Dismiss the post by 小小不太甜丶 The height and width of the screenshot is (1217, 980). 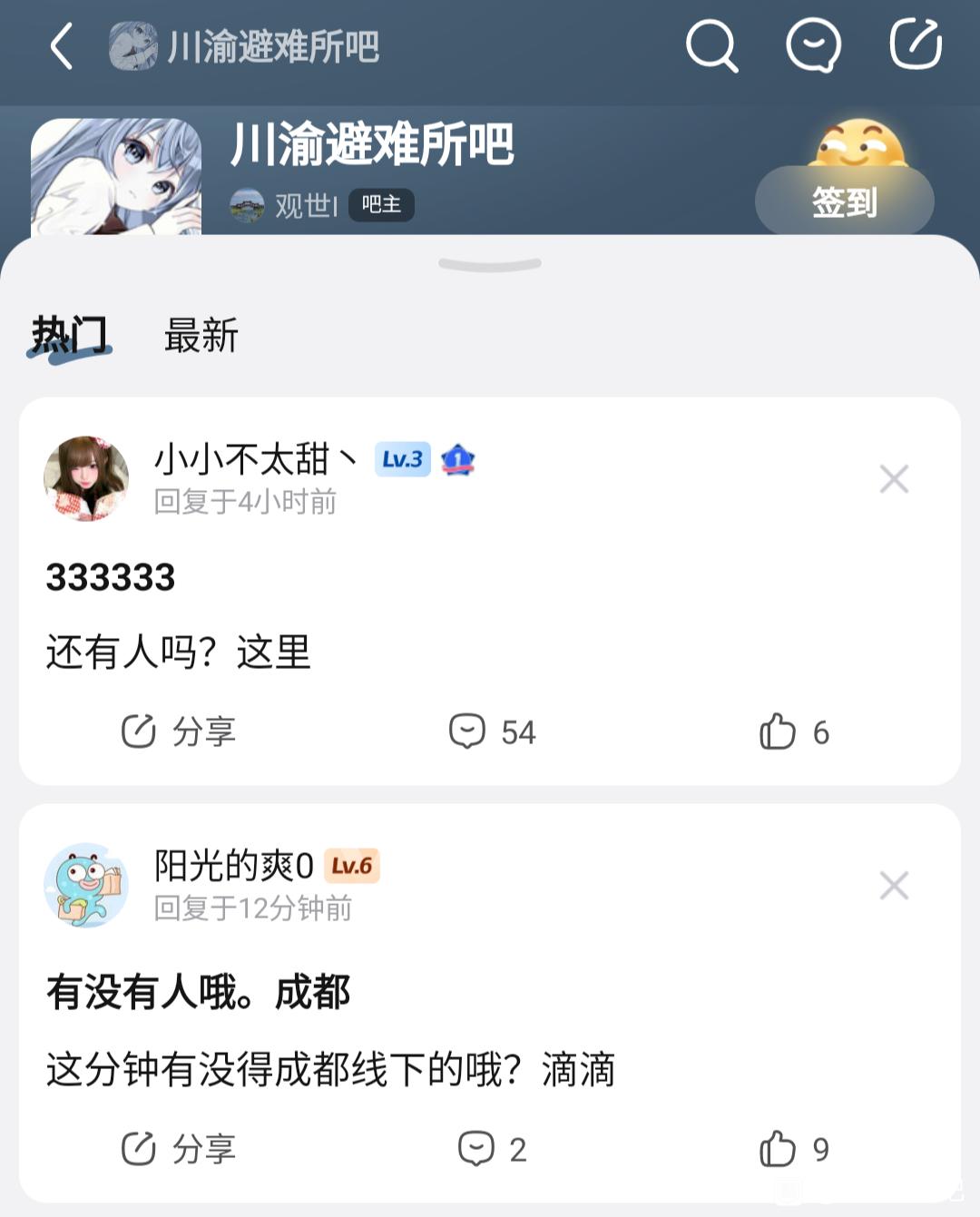click(x=894, y=479)
